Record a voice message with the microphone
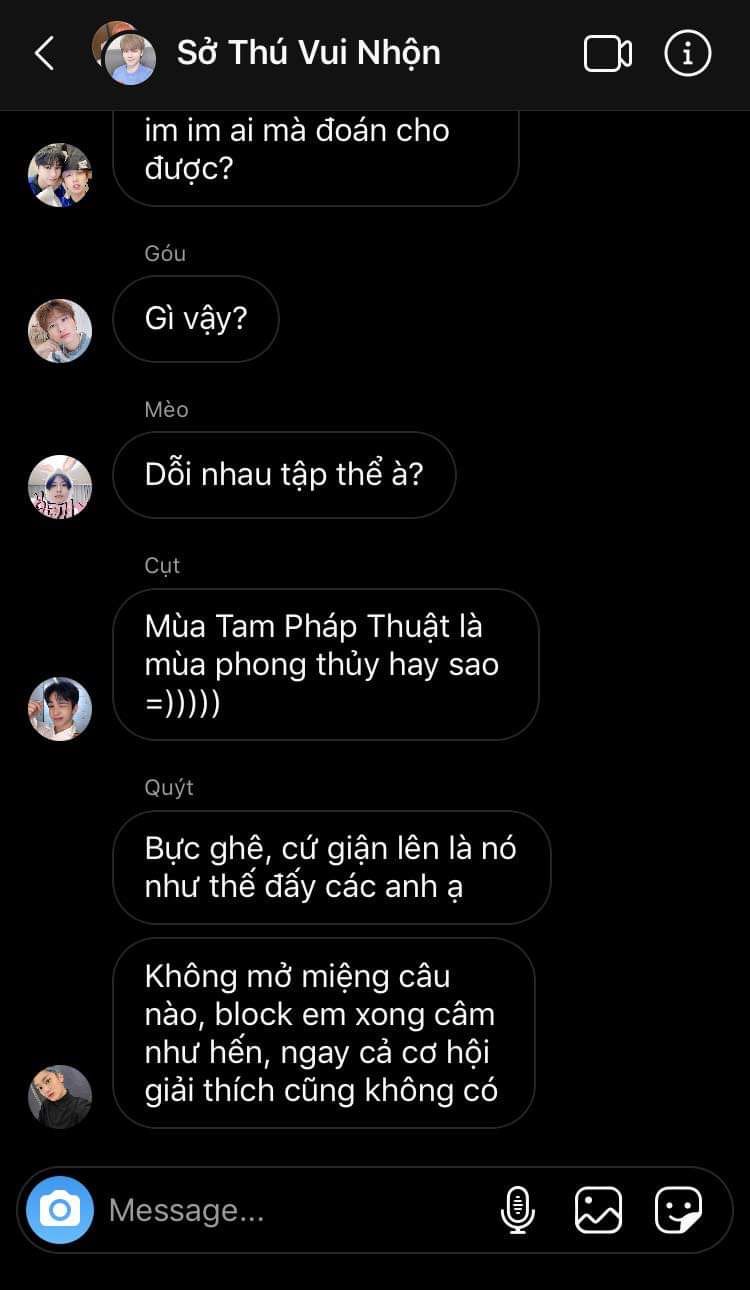The height and width of the screenshot is (1290, 750). [x=517, y=1210]
